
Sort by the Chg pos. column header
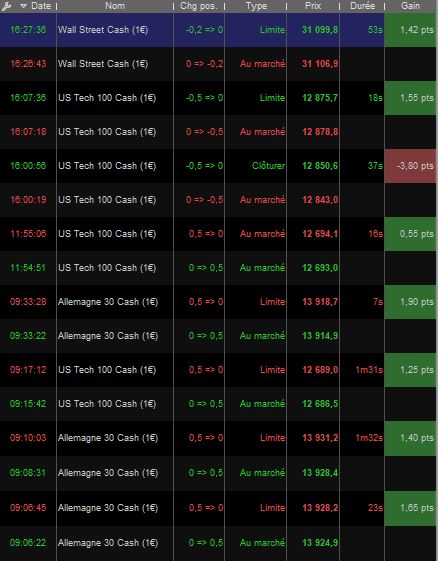tap(199, 6)
